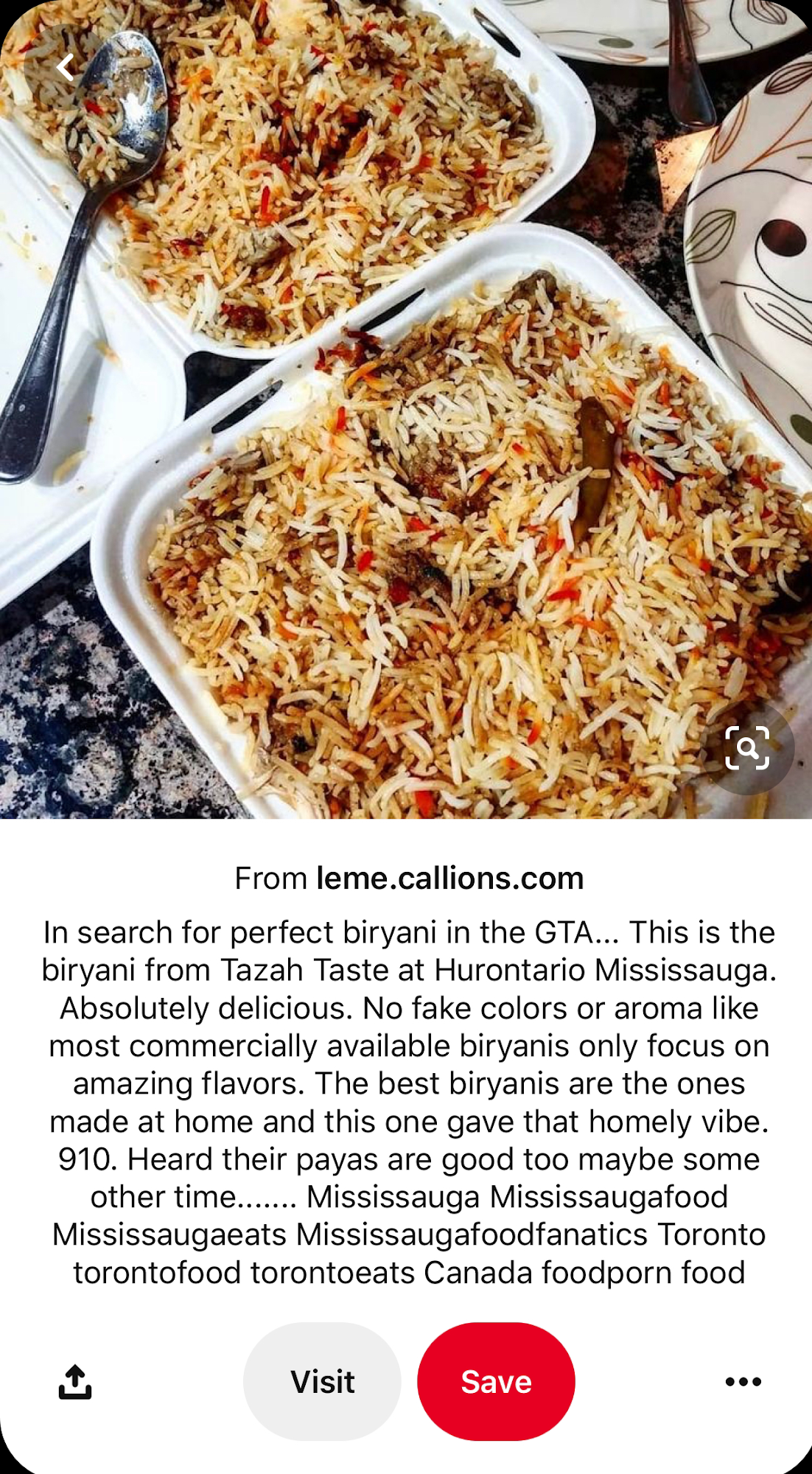Open the biryani photo in full view
Viewport: 812px width, 1474px height.
point(406,409)
